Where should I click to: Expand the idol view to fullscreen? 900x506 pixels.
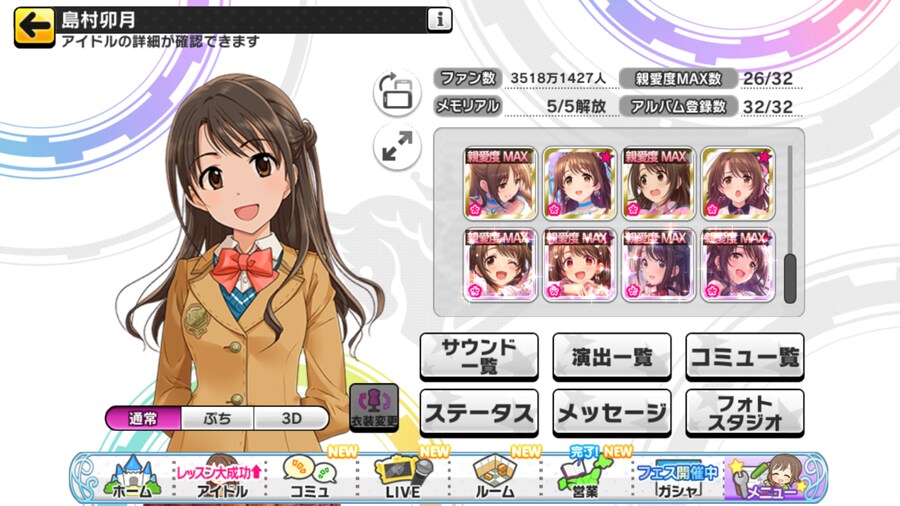398,148
